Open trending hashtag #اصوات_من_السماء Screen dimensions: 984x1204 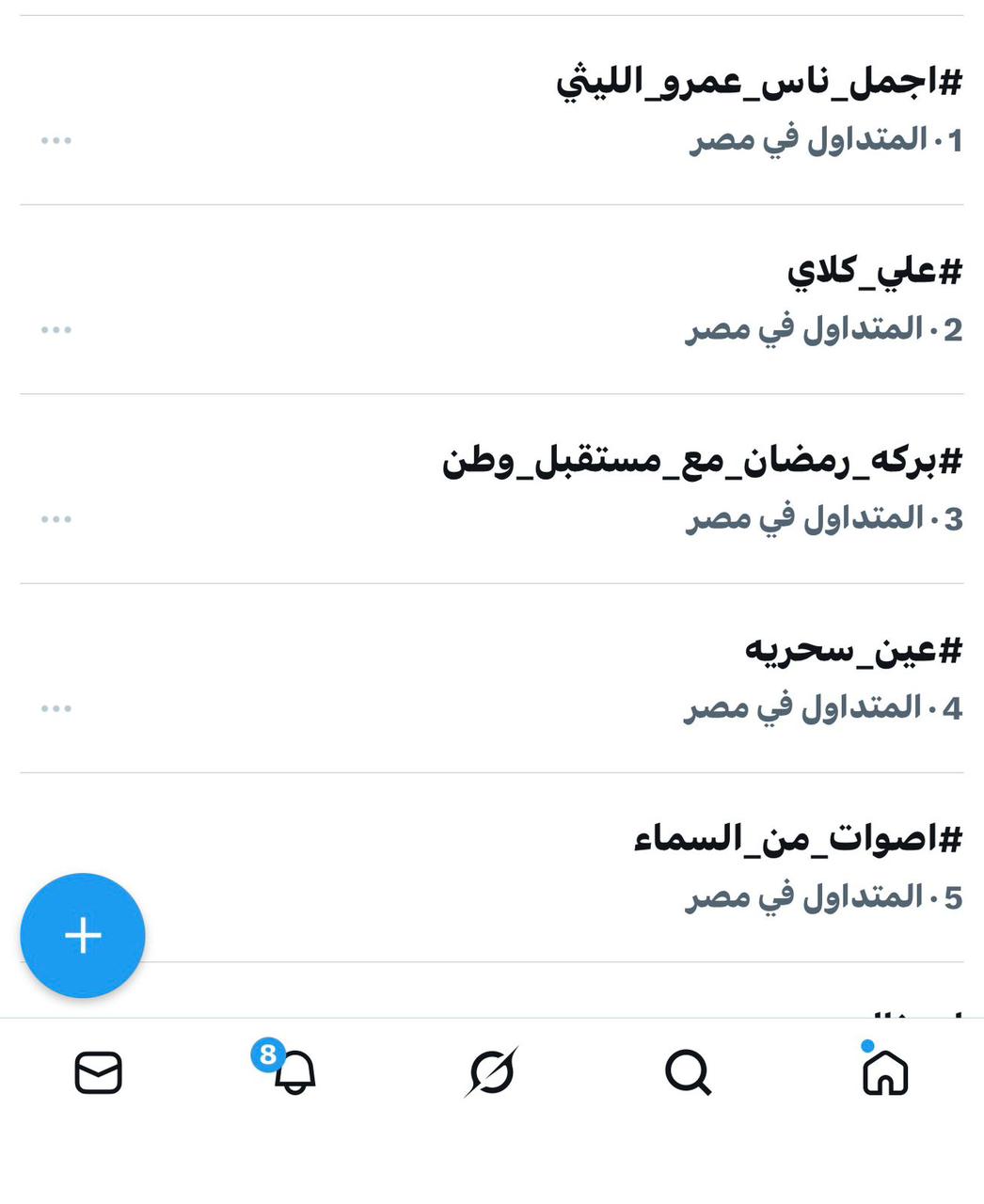[x=798, y=839]
